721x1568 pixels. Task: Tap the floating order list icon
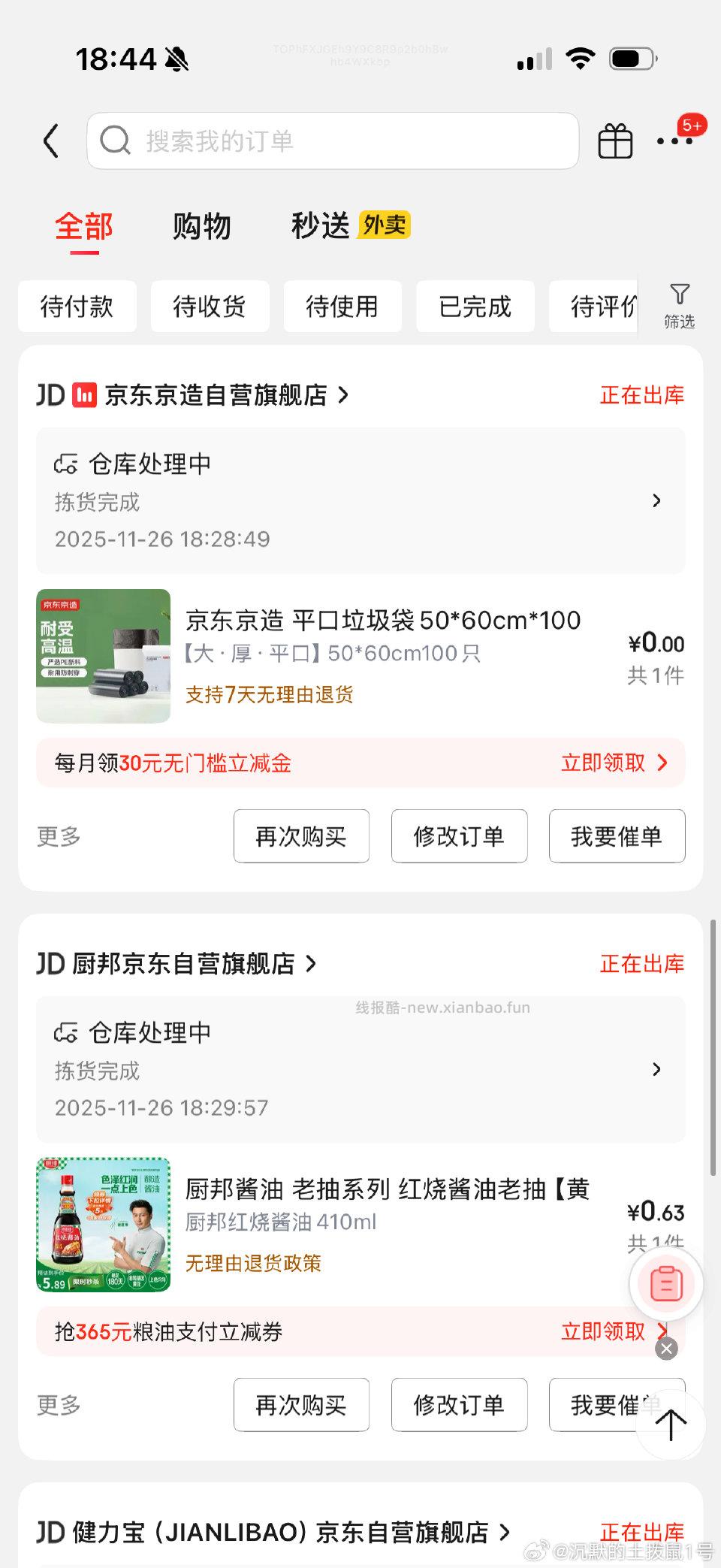(665, 1284)
